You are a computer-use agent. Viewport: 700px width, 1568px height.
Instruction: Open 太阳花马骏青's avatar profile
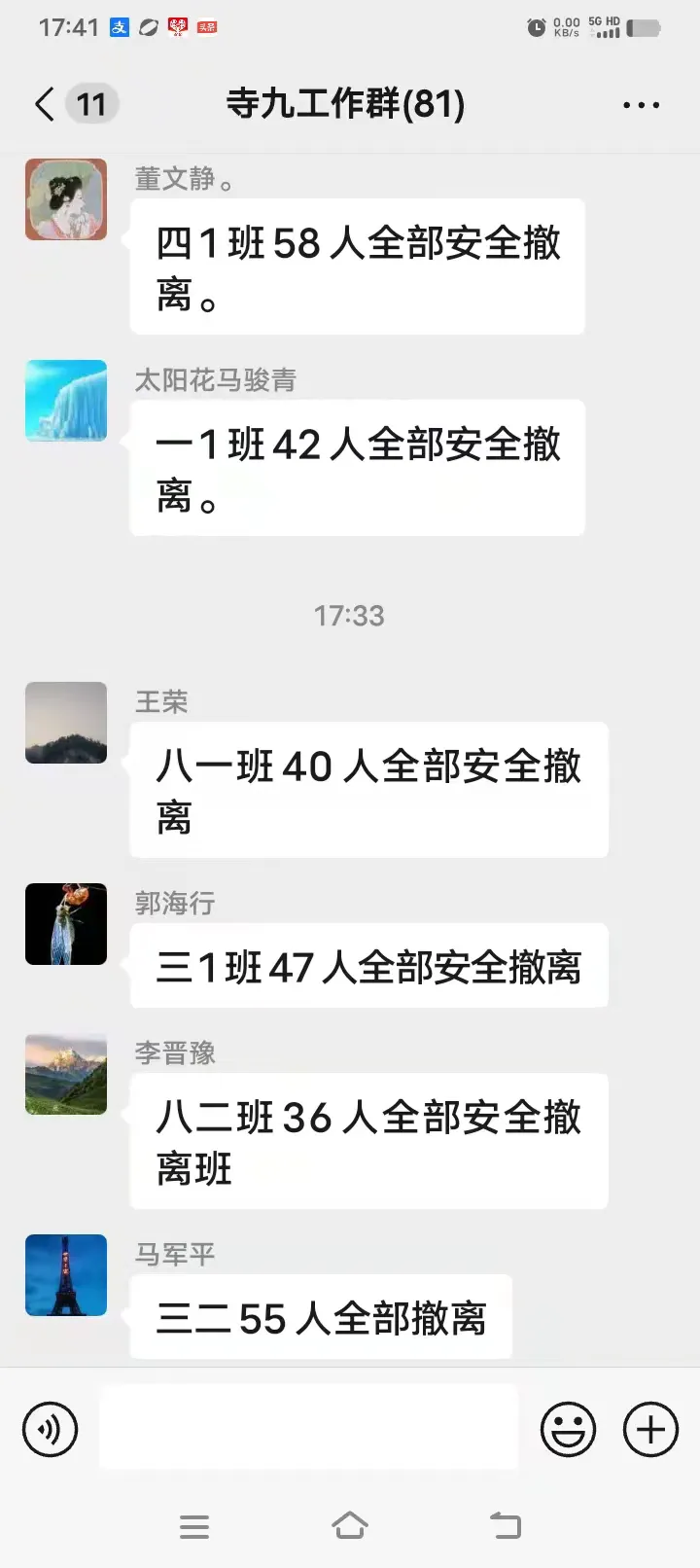click(66, 401)
